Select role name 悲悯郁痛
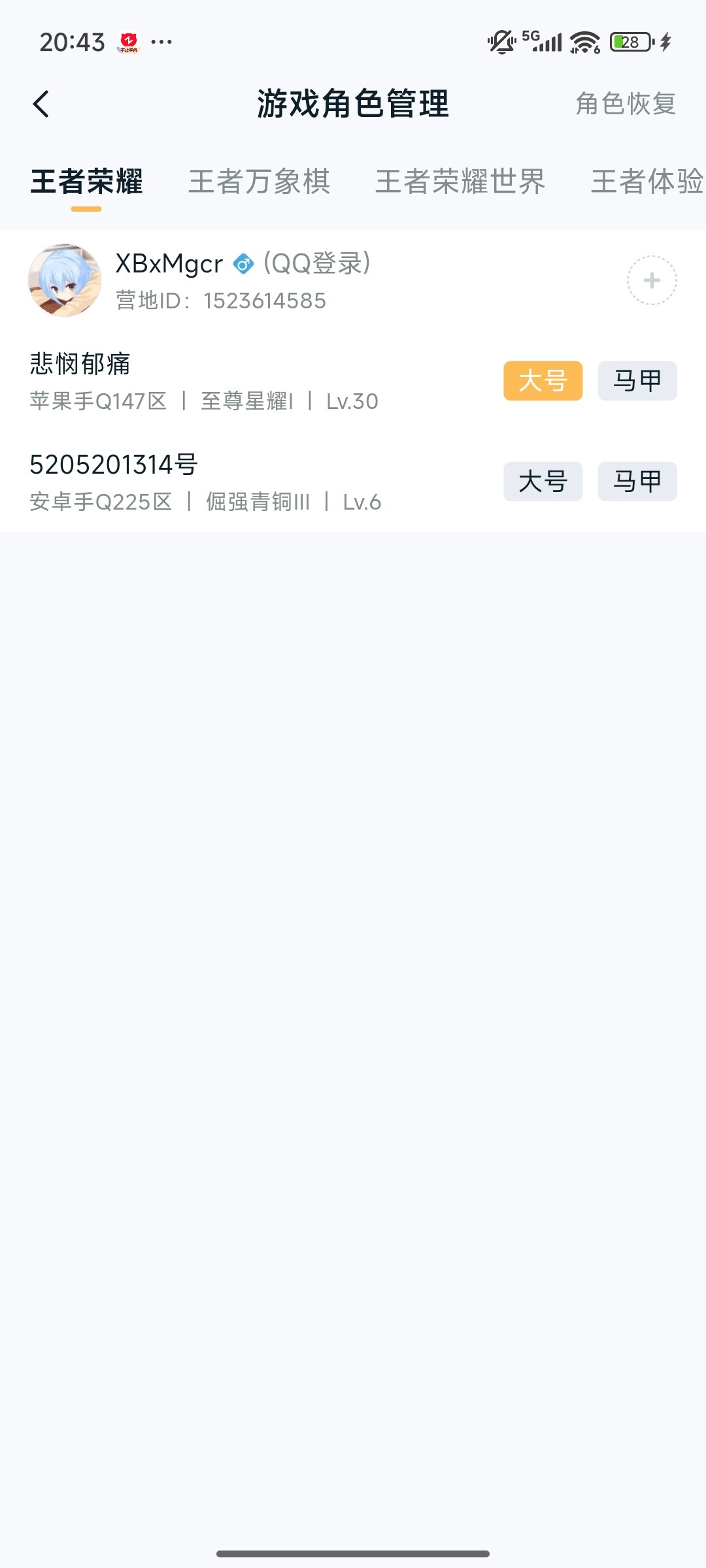Viewport: 706px width, 1568px height. pos(80,365)
